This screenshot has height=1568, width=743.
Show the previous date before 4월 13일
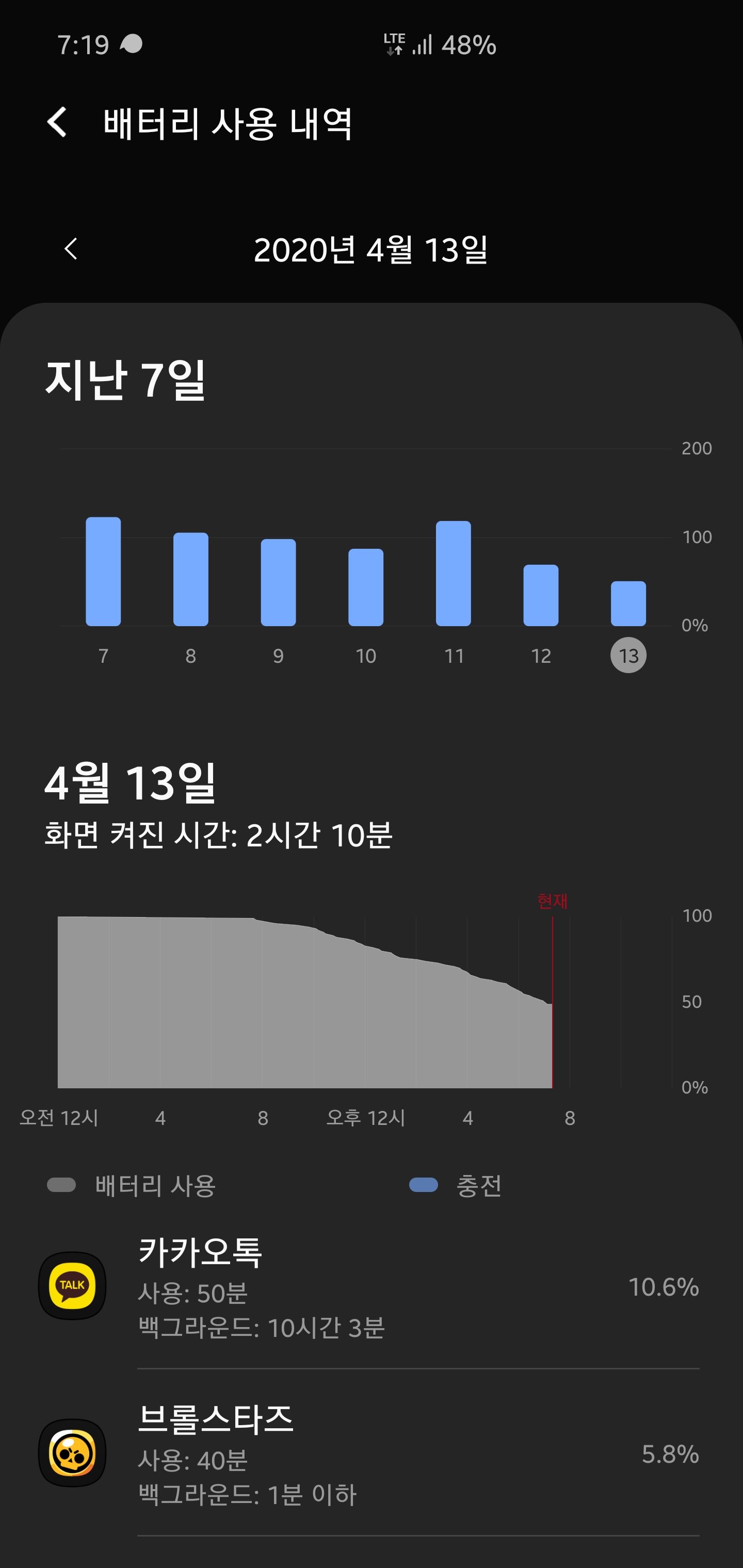pos(71,249)
